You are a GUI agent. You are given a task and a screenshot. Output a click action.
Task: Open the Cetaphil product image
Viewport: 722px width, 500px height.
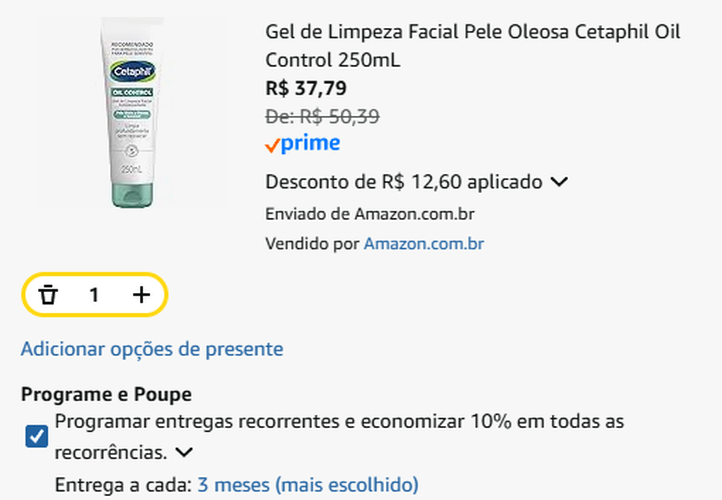click(132, 108)
